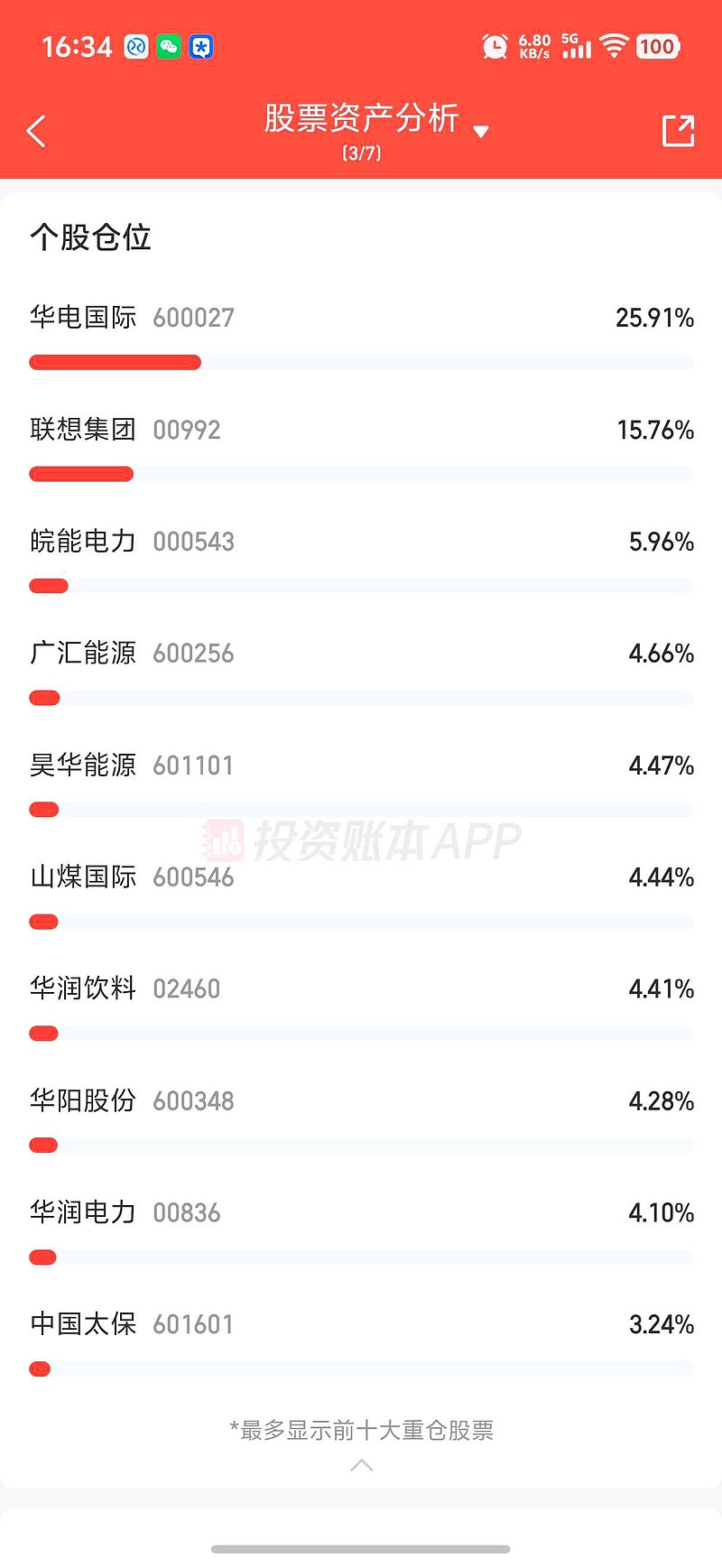Tap the battery indicator showing 100
The width and height of the screenshot is (722, 1568).
pos(658,46)
